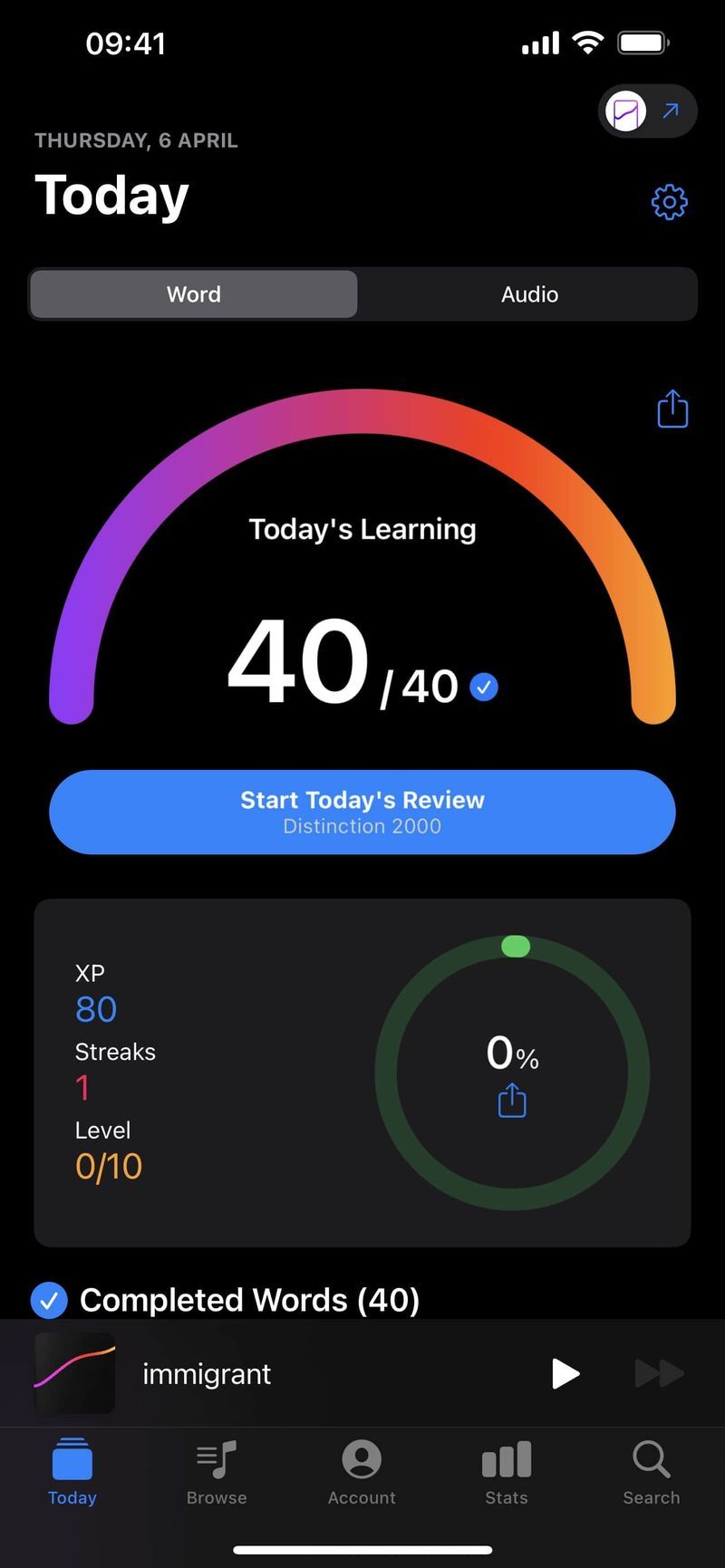
Task: Tap the share icon beside the learning arc
Action: point(672,409)
